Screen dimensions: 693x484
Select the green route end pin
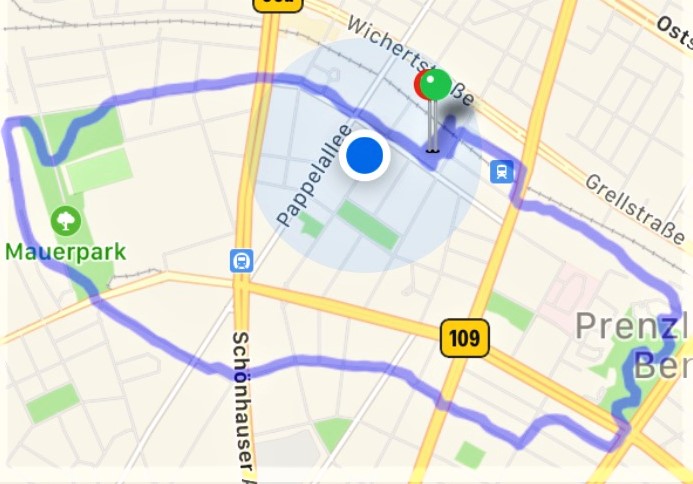(436, 86)
